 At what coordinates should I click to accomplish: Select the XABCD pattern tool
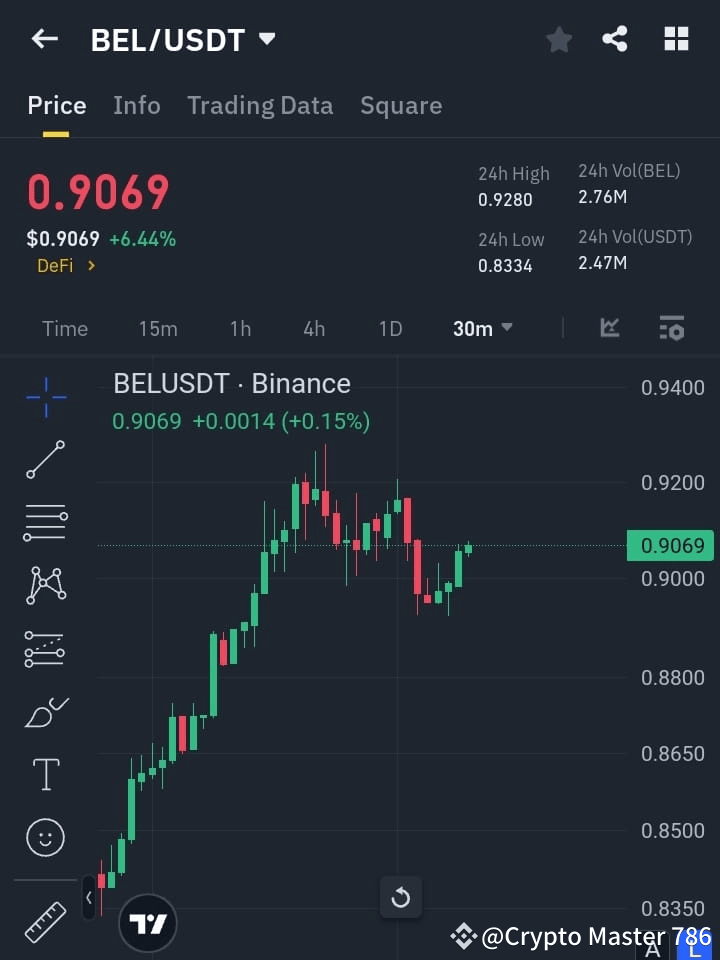pos(45,586)
